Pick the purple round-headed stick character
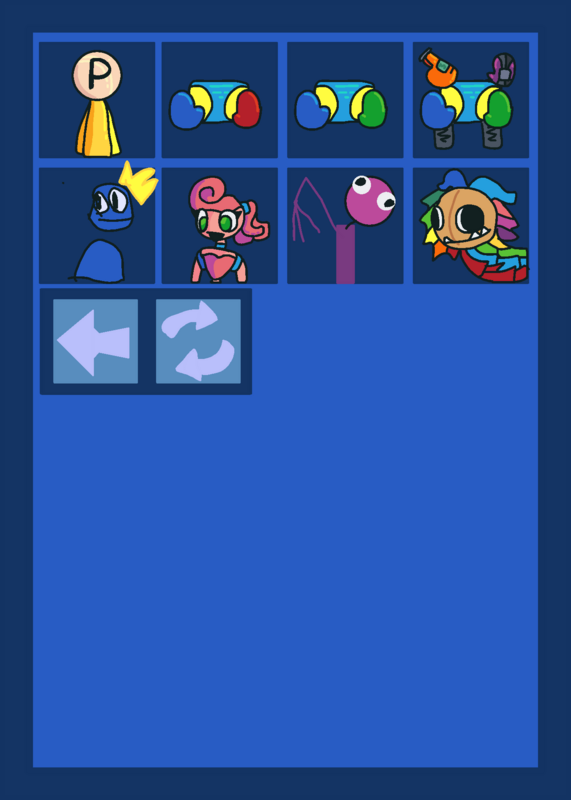 [345, 226]
